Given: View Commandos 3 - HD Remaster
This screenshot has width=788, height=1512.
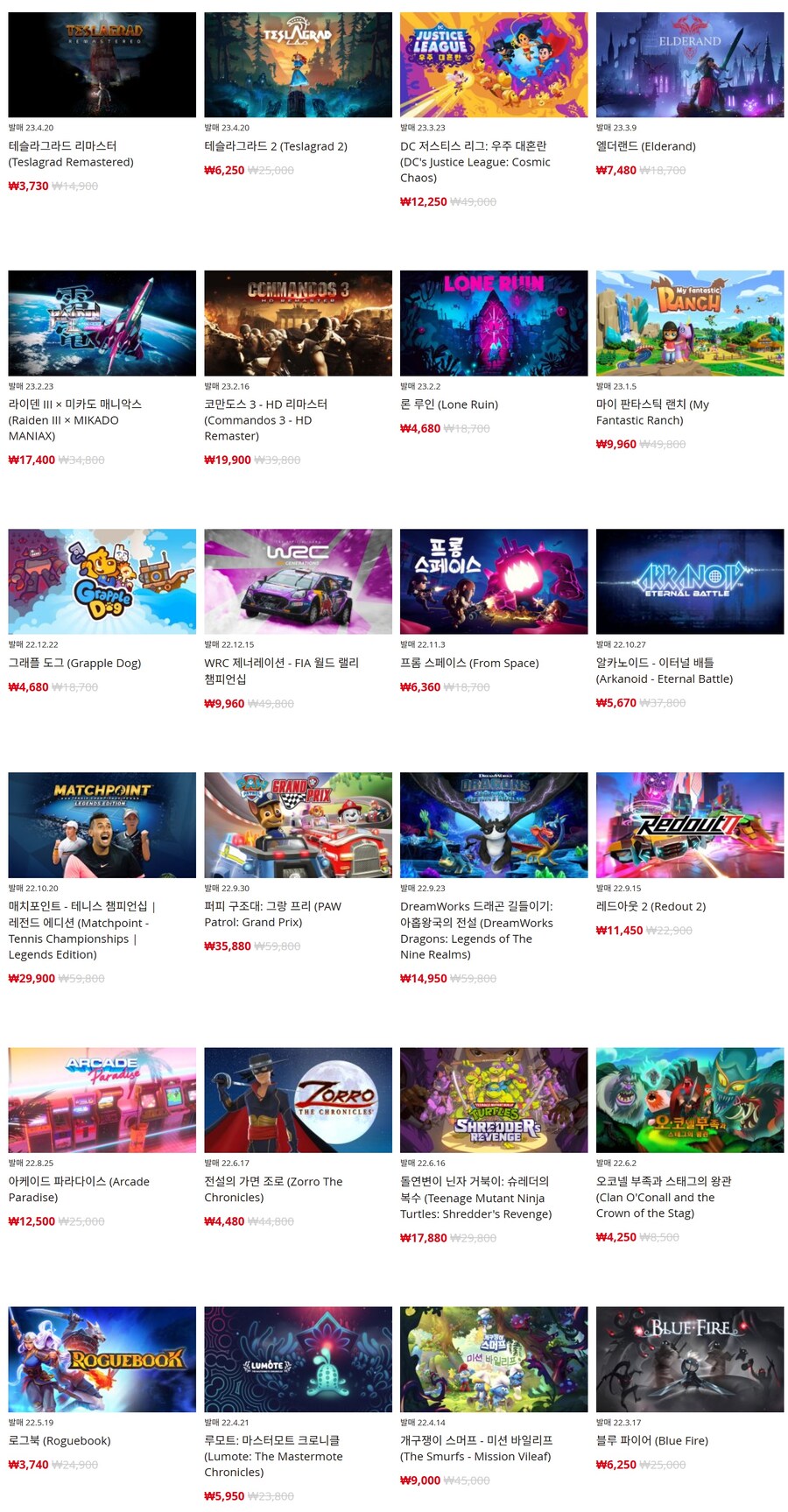Looking at the screenshot, I should 298,323.
